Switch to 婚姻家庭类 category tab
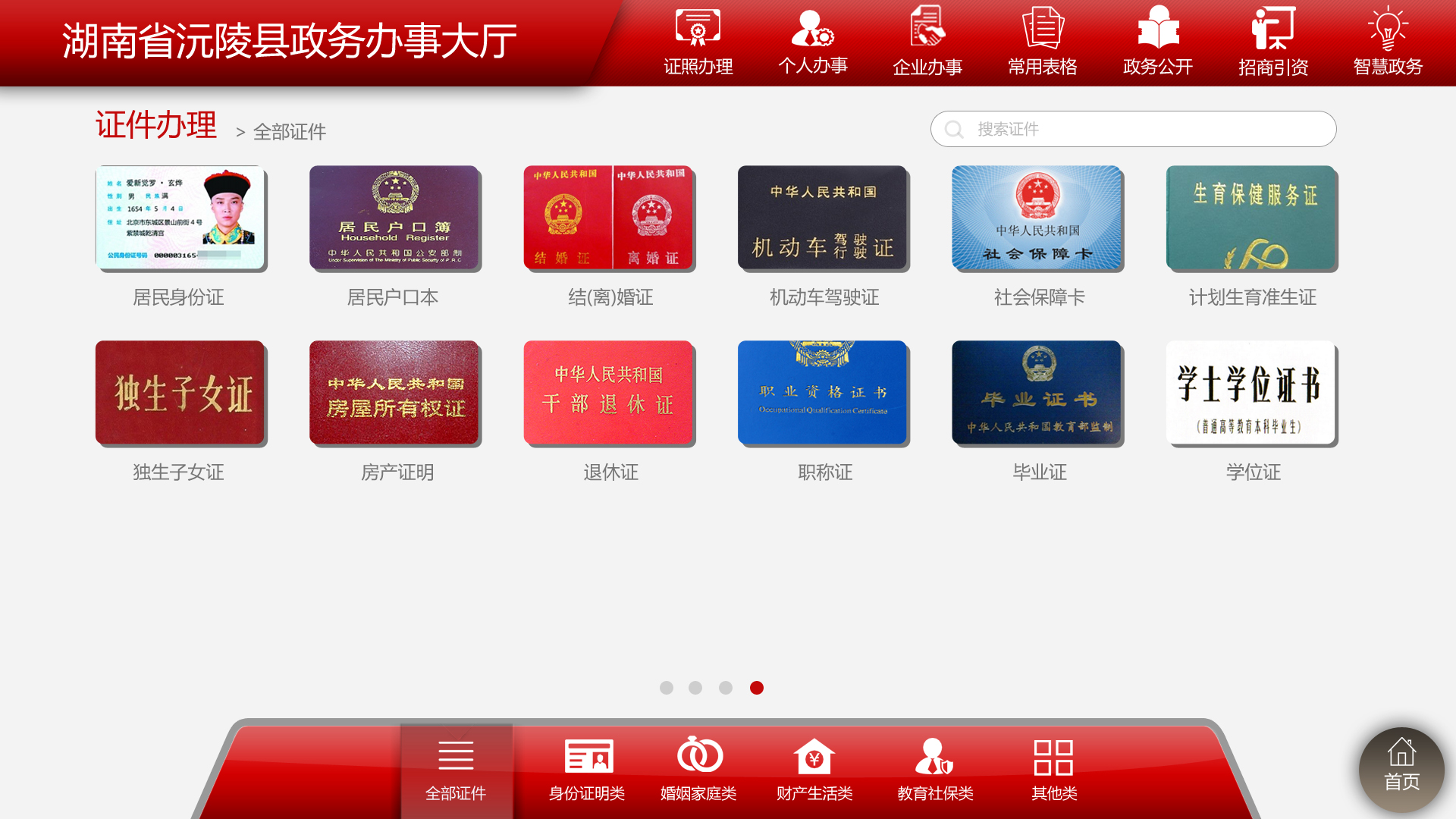The image size is (1456, 819). [698, 770]
